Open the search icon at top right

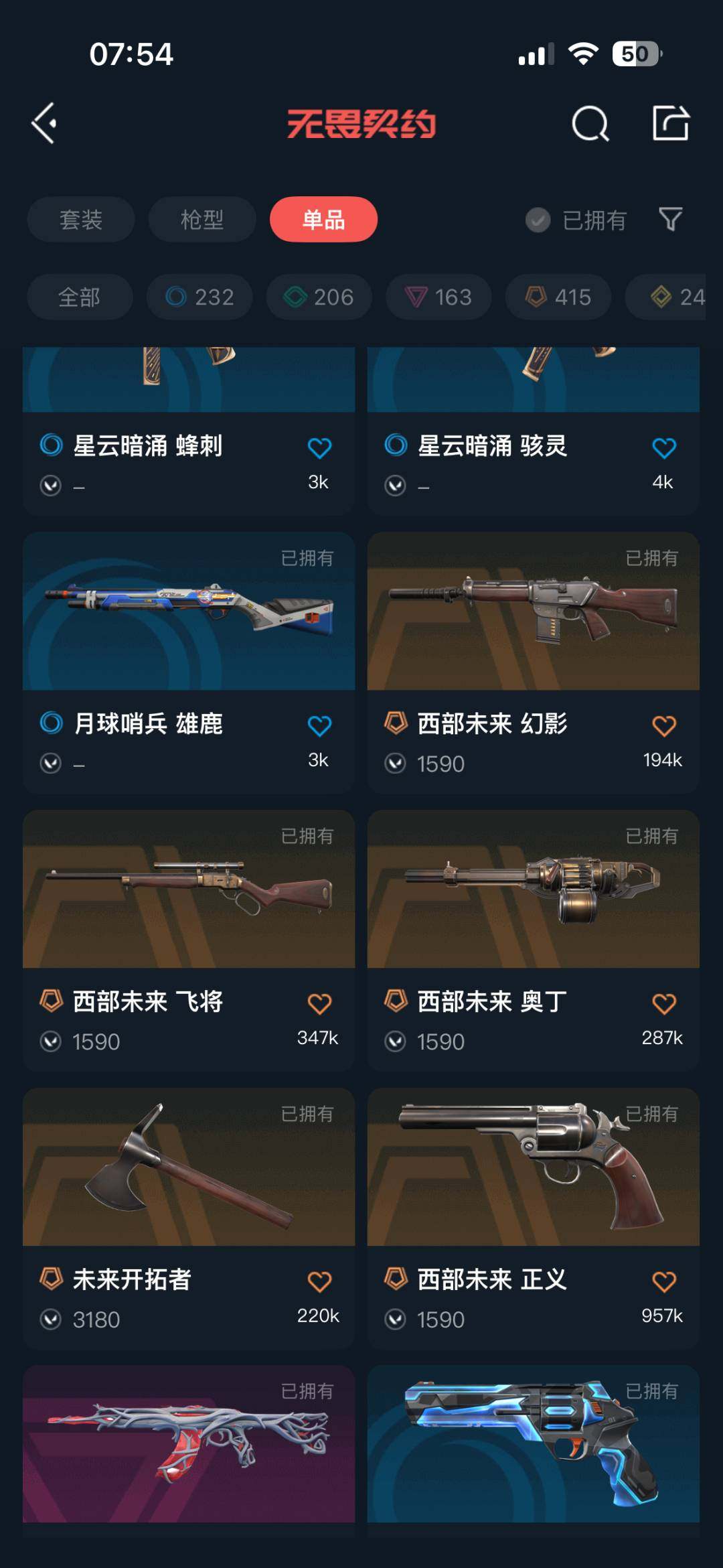click(x=588, y=123)
